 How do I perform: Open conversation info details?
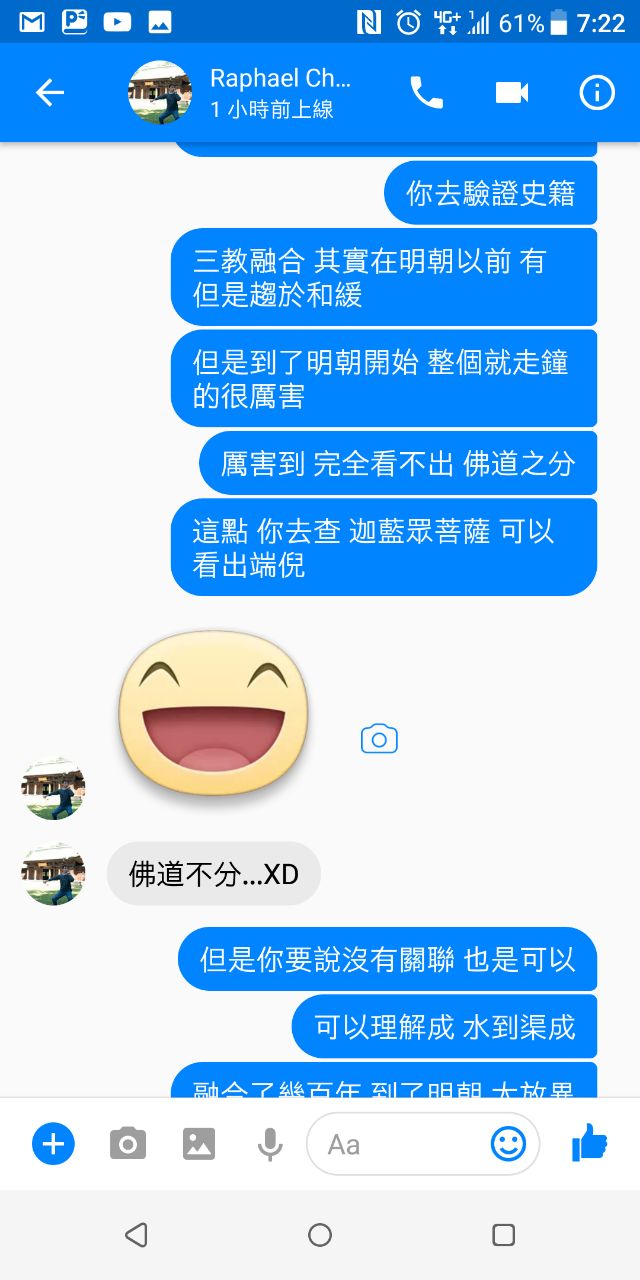pyautogui.click(x=597, y=93)
